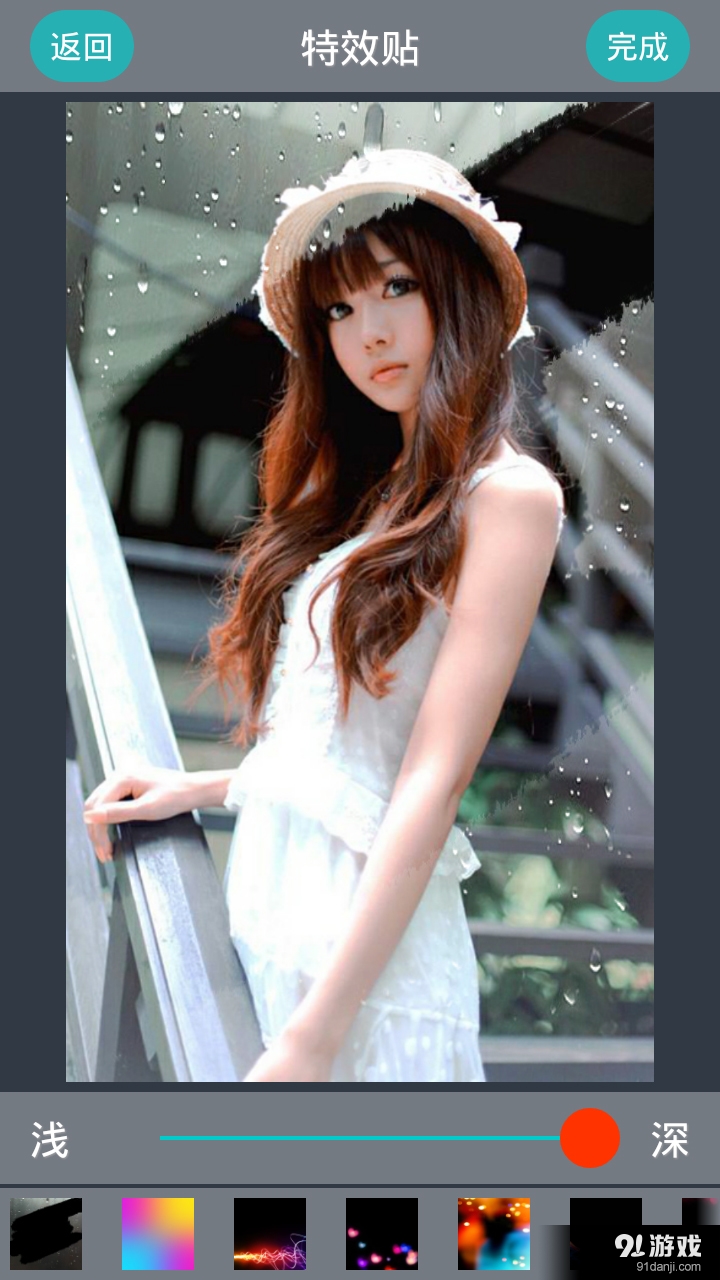Viewport: 720px width, 1280px height.
Task: Select the black brush stroke effect thumbnail
Action: point(46,1233)
